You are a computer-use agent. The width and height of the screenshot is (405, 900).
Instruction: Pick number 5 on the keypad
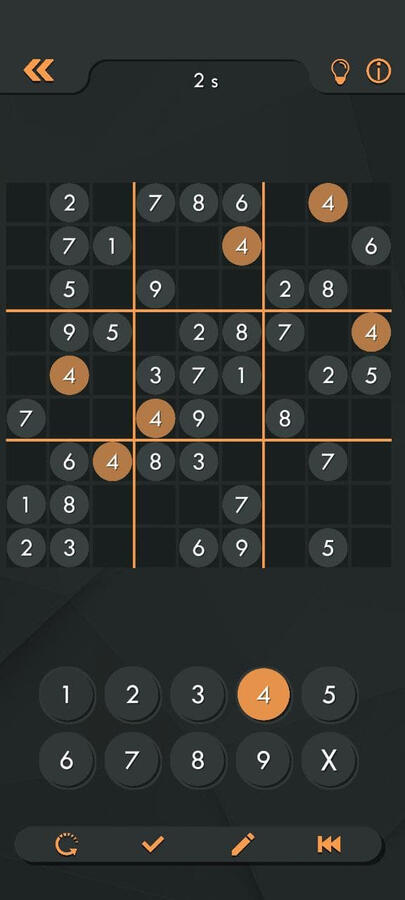(x=329, y=695)
